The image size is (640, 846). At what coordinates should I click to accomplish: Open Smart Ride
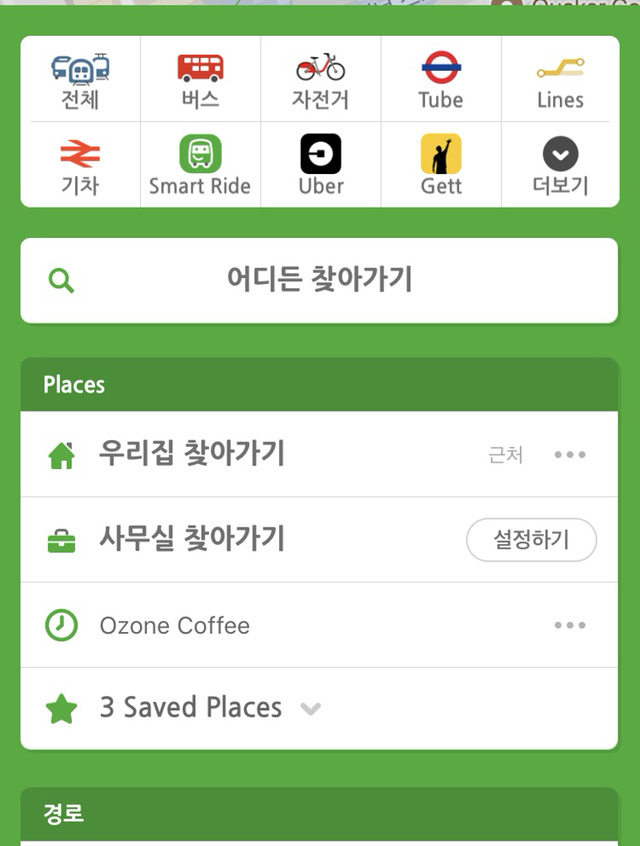pos(200,166)
